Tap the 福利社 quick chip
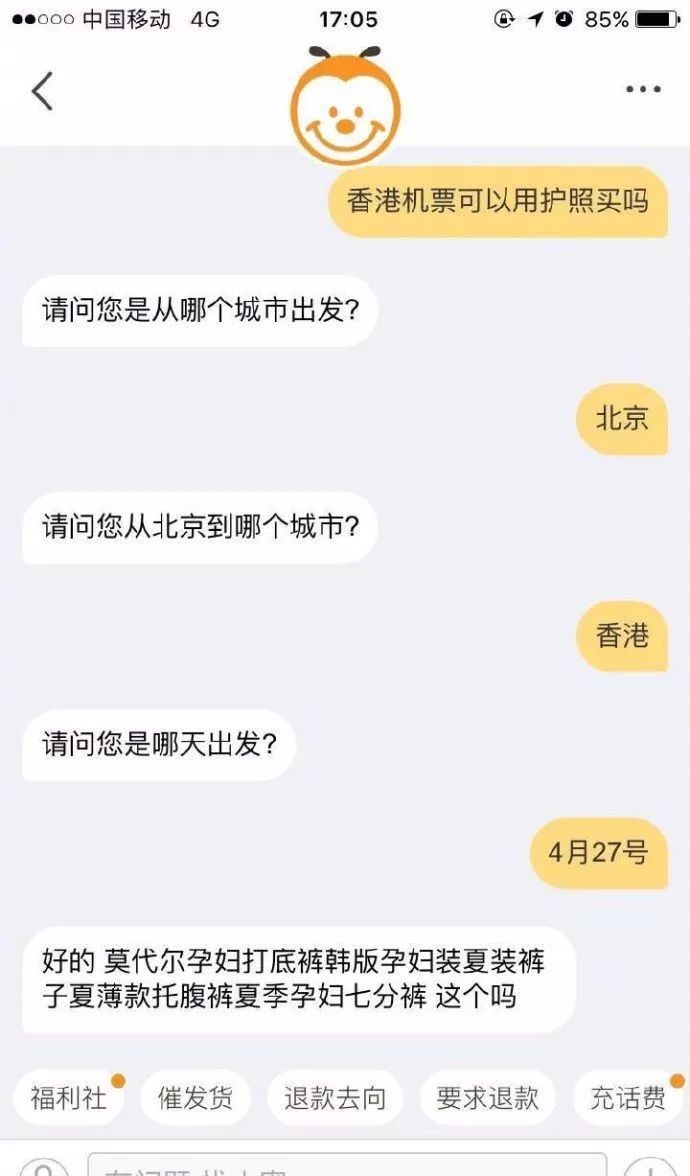Screen dimensions: 690x1176 click(x=68, y=1098)
